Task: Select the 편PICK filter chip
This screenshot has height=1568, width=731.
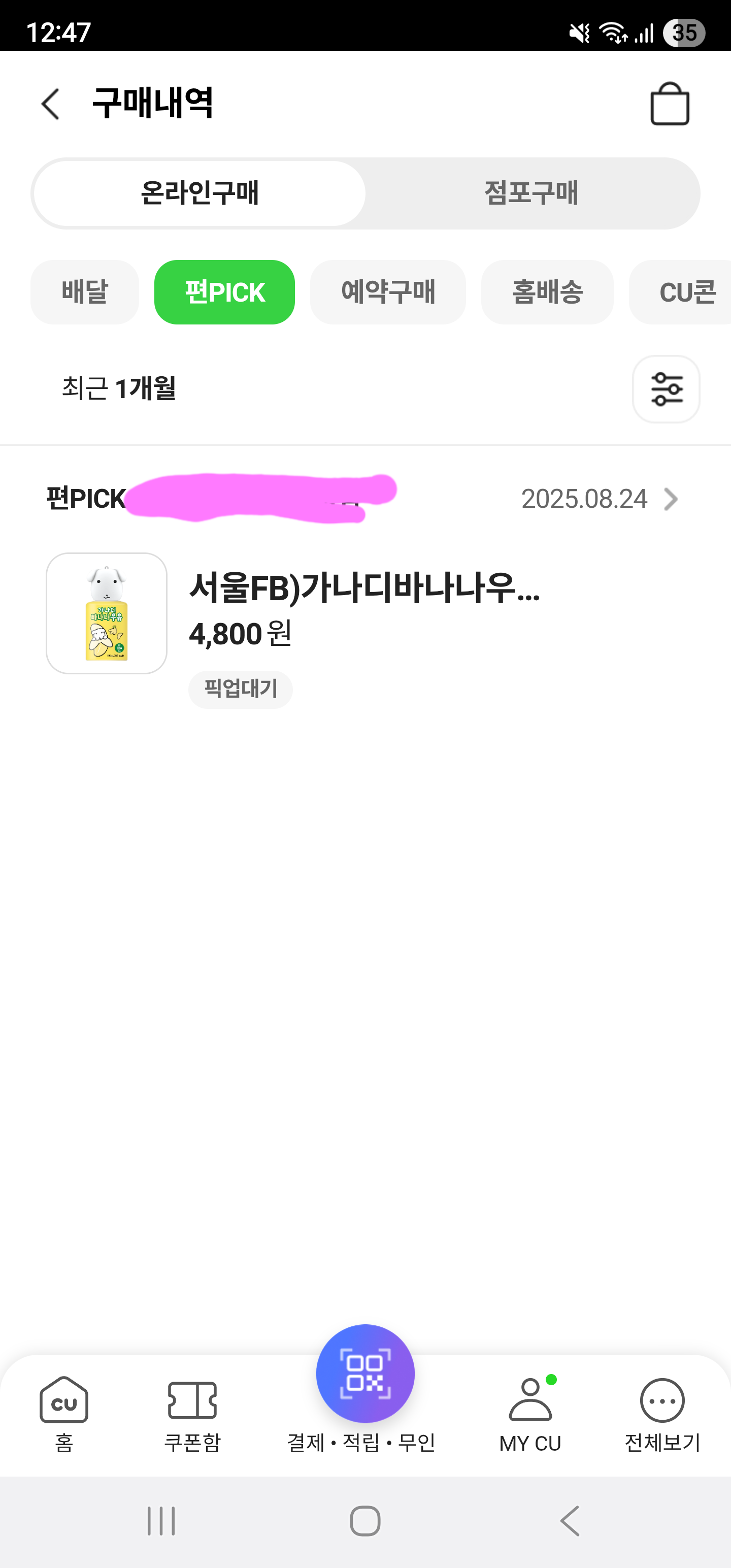Action: click(224, 292)
